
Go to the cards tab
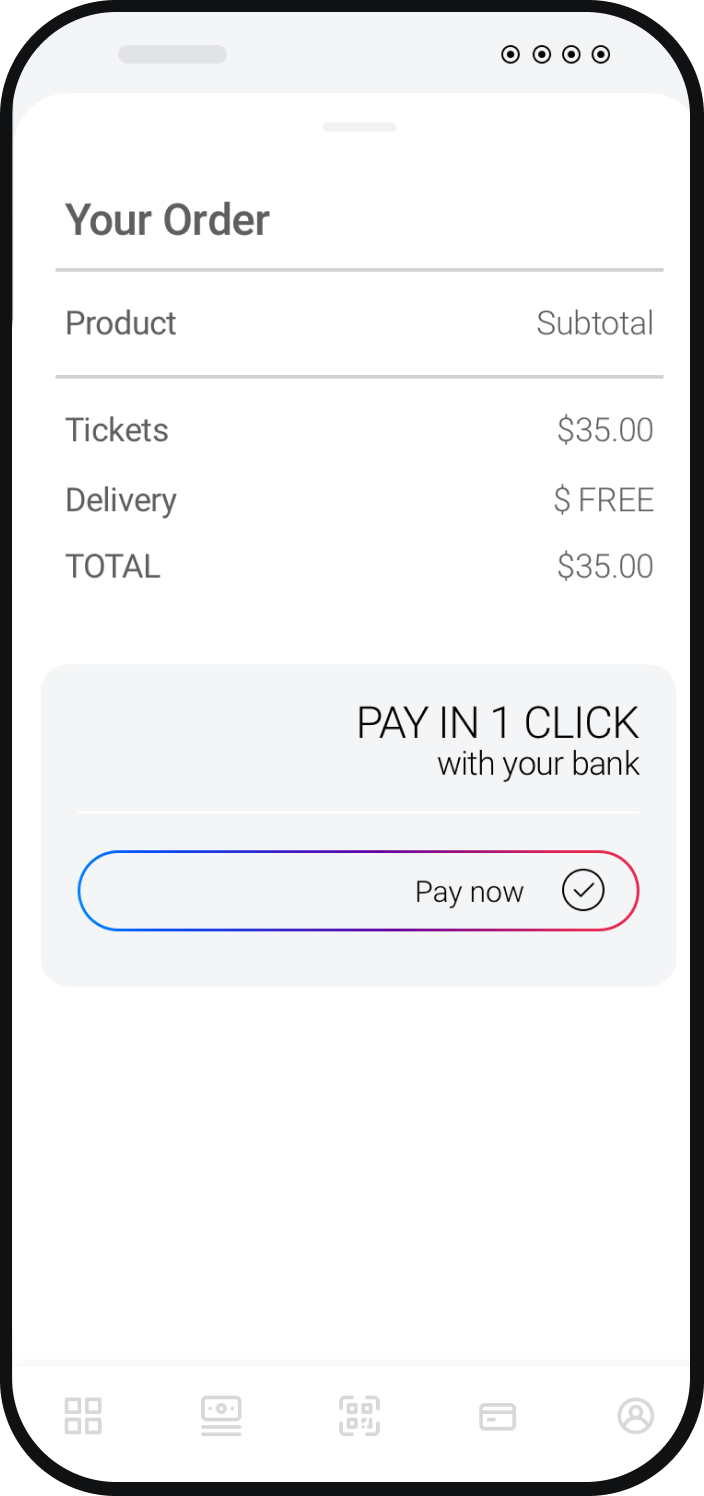[497, 1416]
